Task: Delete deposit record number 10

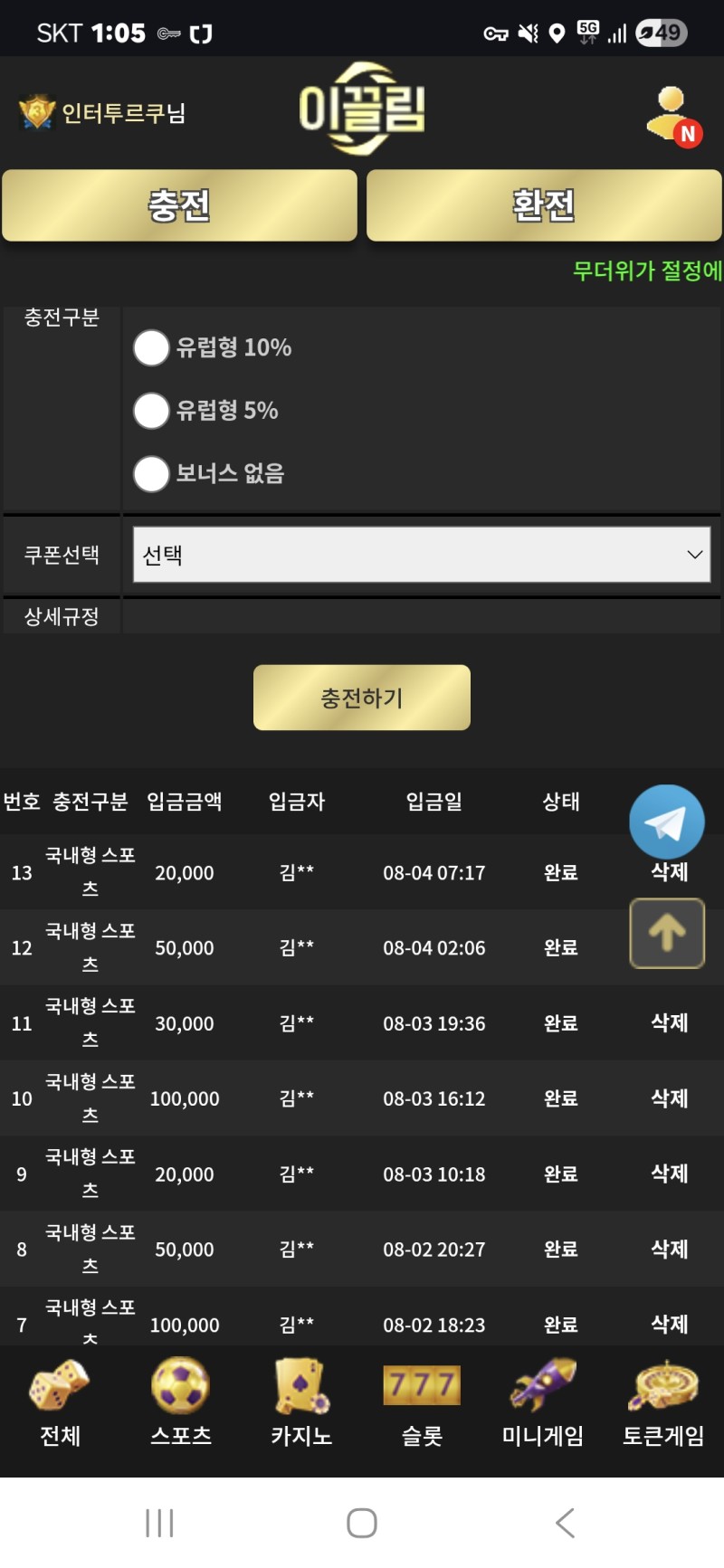Action: [x=670, y=1098]
